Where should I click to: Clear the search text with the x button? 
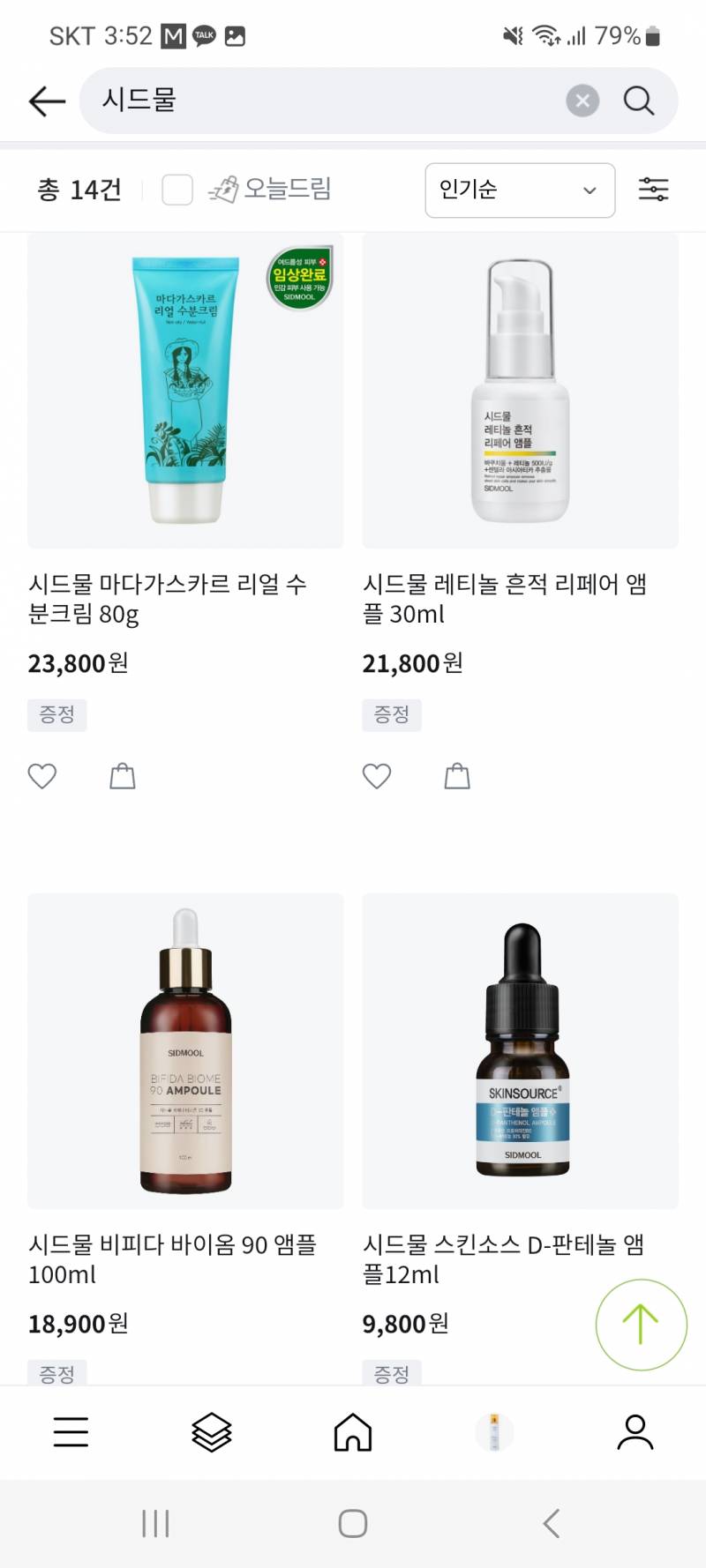point(582,101)
